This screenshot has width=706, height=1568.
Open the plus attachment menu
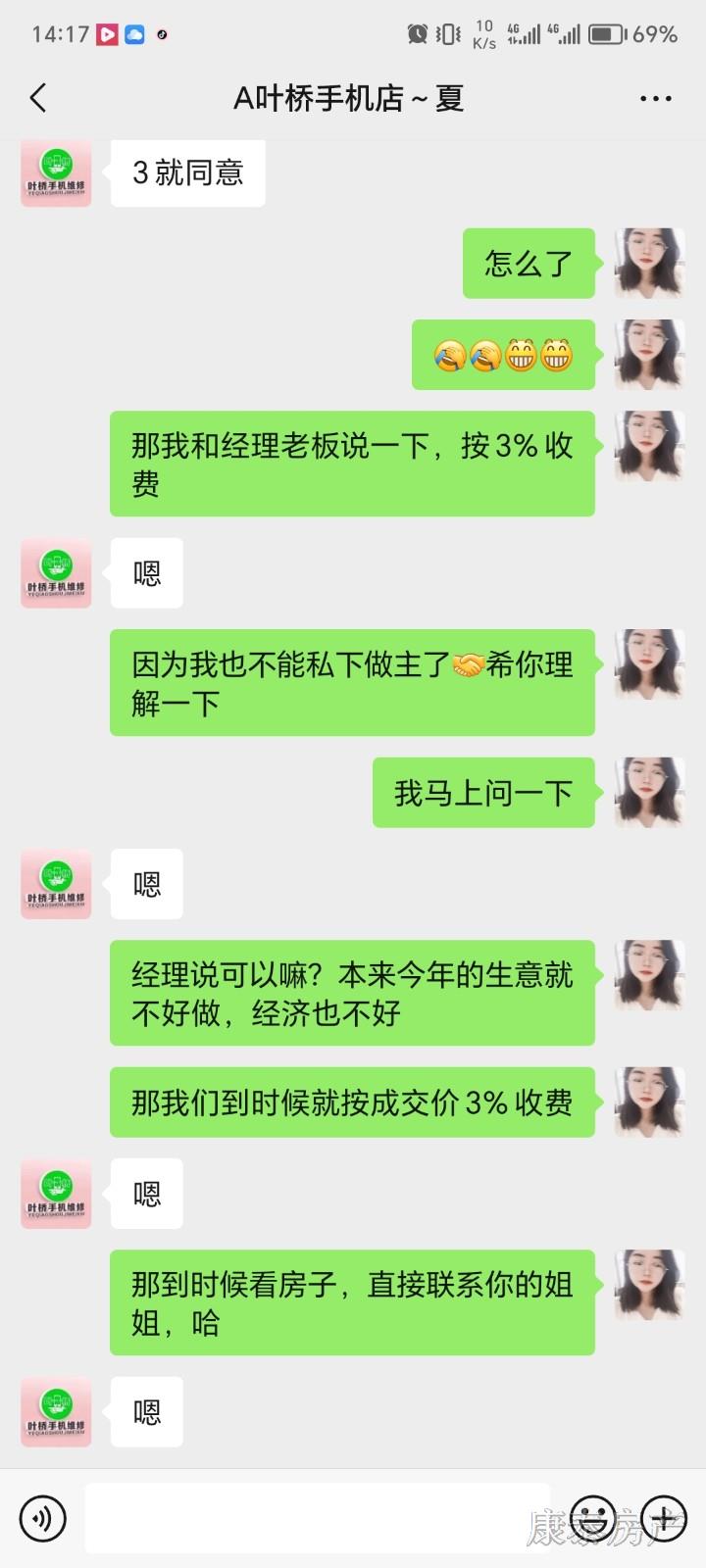tap(664, 1518)
